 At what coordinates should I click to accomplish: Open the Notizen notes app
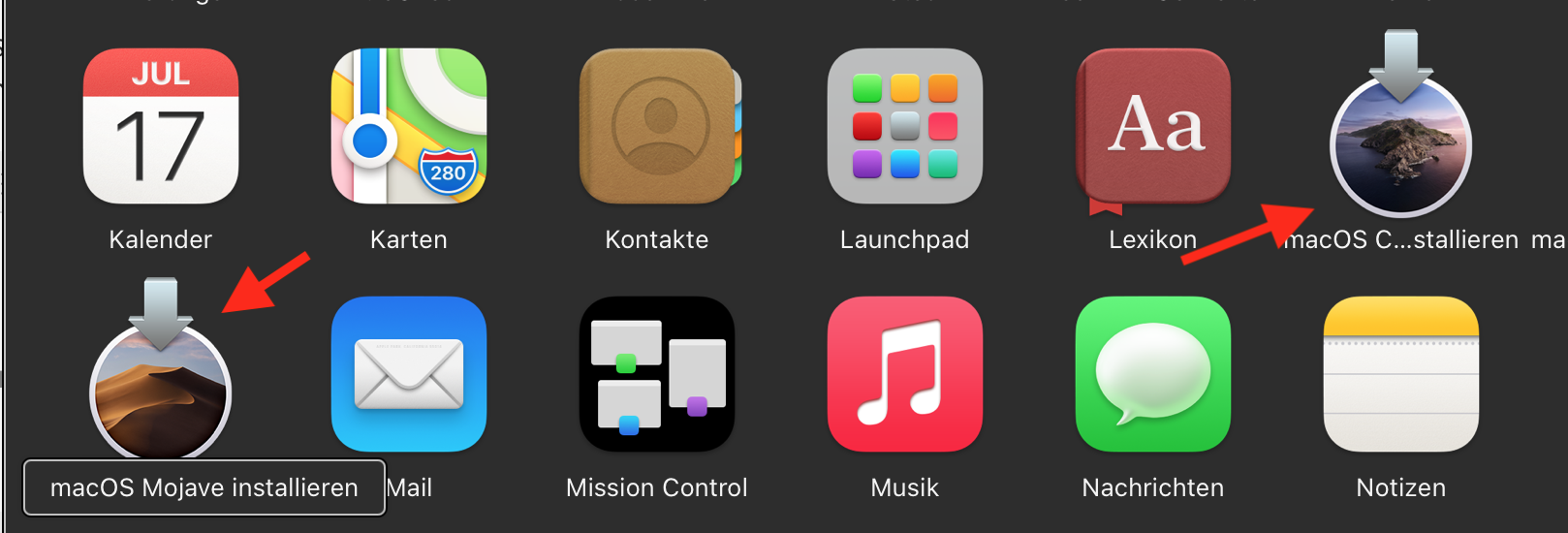pos(1401,374)
